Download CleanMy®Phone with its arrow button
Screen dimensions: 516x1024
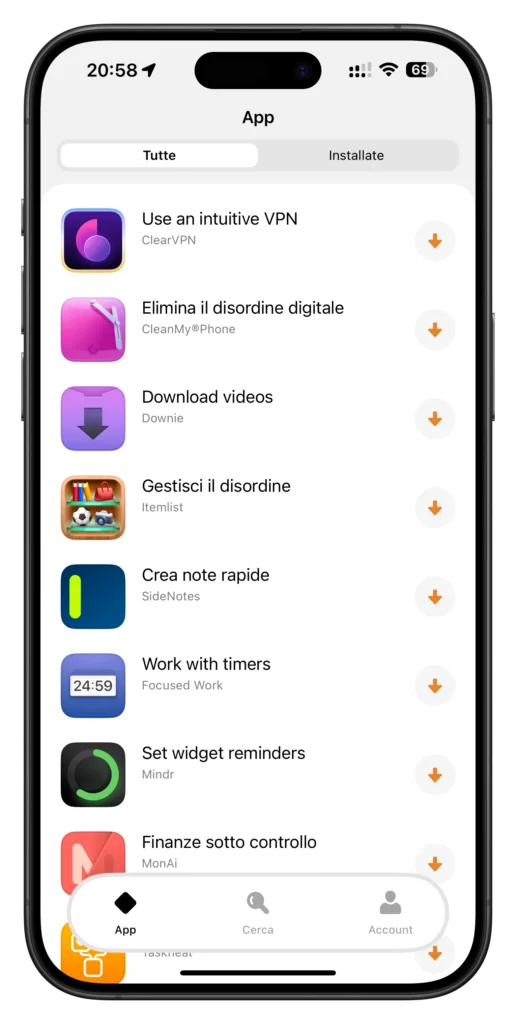[x=435, y=330]
